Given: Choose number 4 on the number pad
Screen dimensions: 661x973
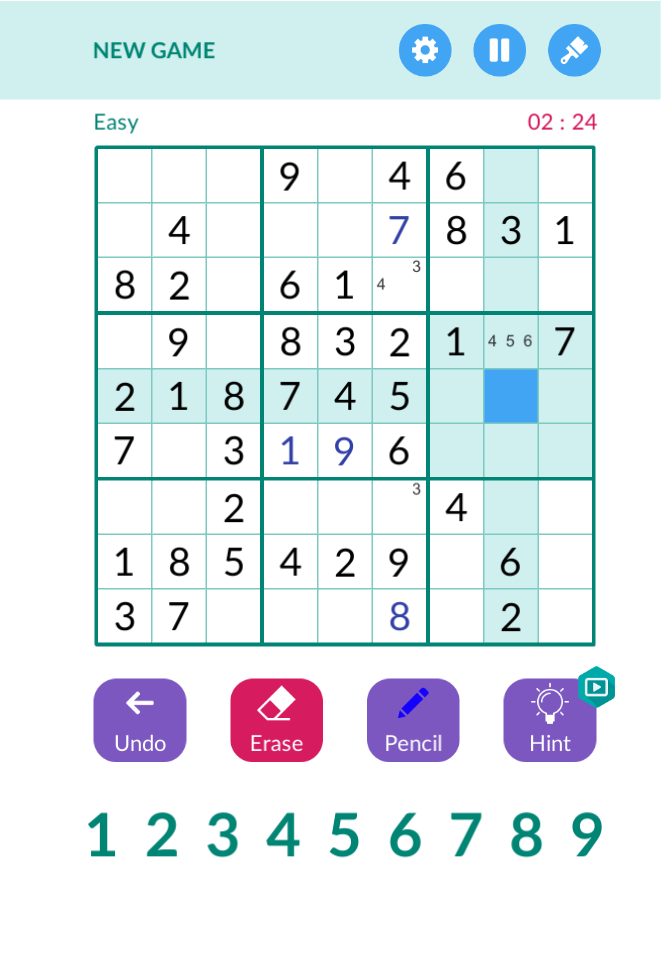Looking at the screenshot, I should [x=284, y=835].
